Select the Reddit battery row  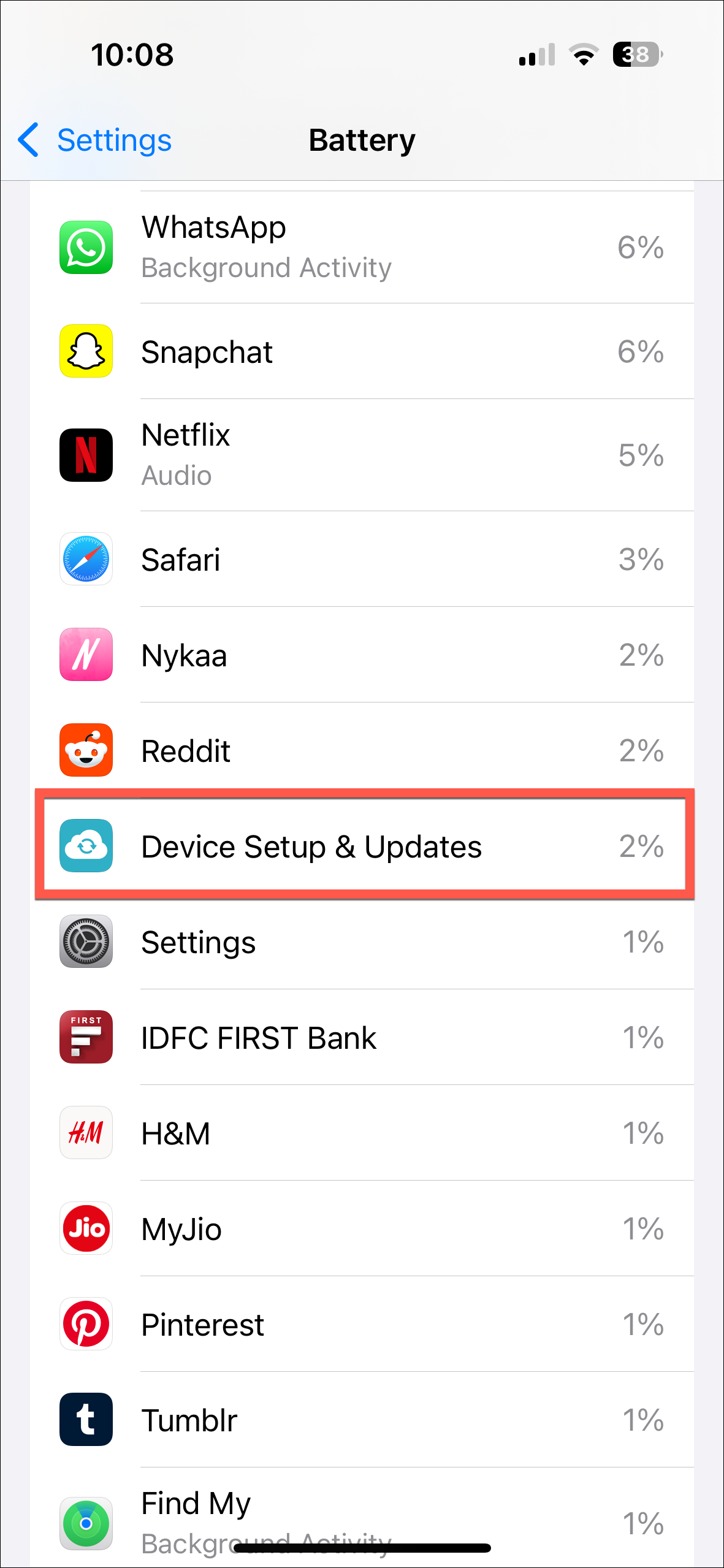point(362,750)
